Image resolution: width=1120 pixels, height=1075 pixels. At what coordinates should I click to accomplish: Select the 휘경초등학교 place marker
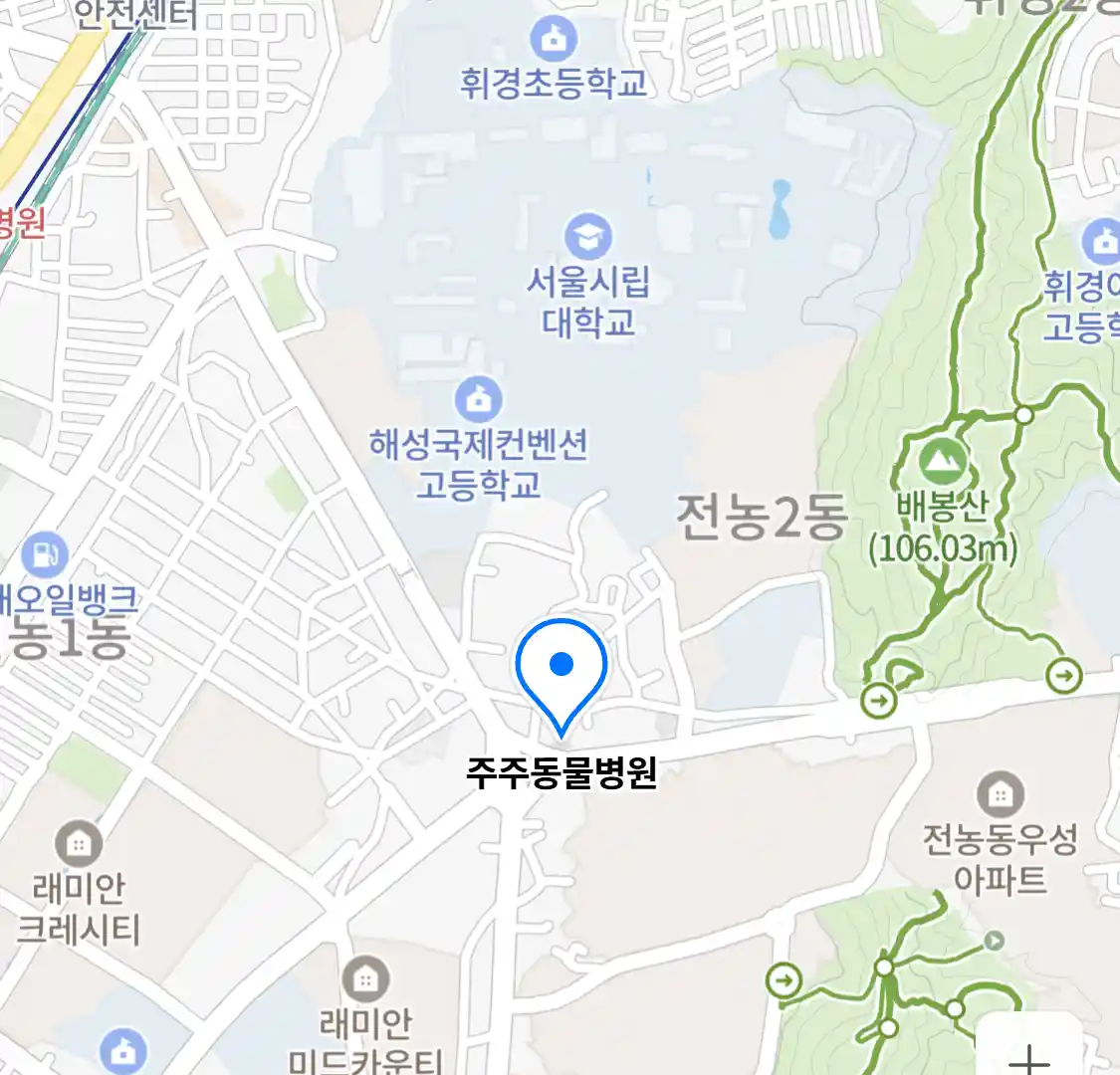click(x=553, y=40)
